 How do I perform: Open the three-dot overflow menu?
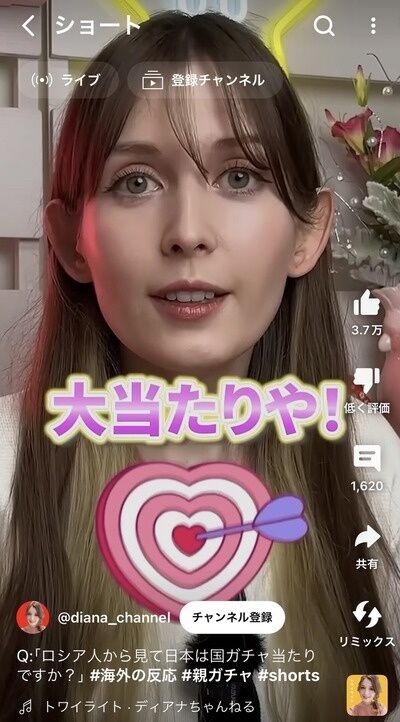373,26
